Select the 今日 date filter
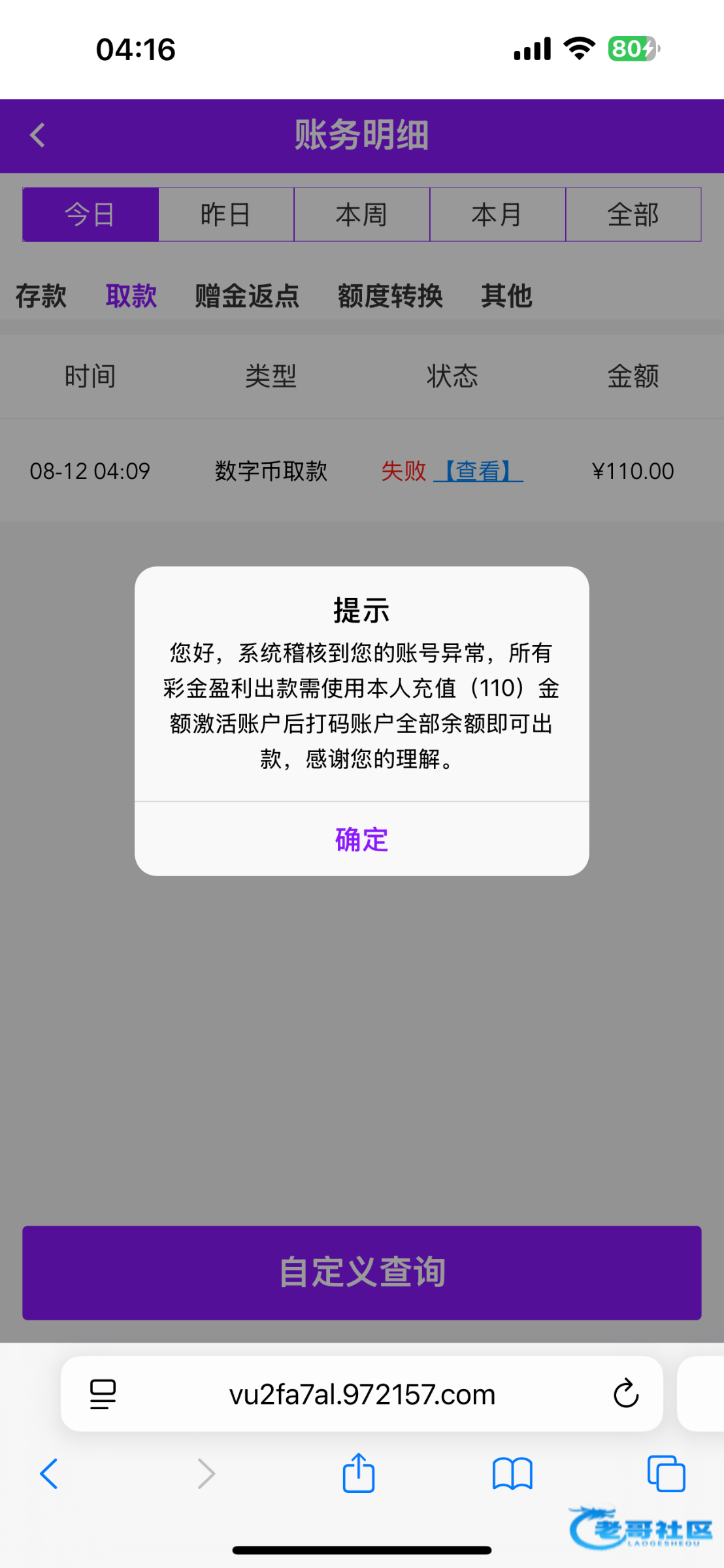The height and width of the screenshot is (1568, 724). pos(91,214)
